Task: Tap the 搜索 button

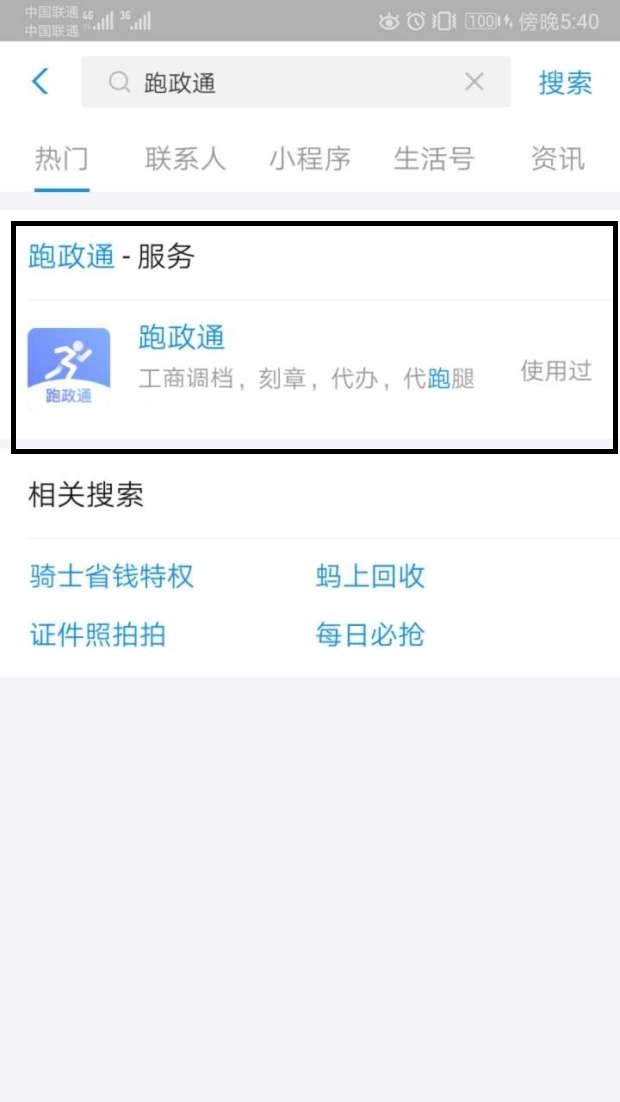Action: click(565, 83)
